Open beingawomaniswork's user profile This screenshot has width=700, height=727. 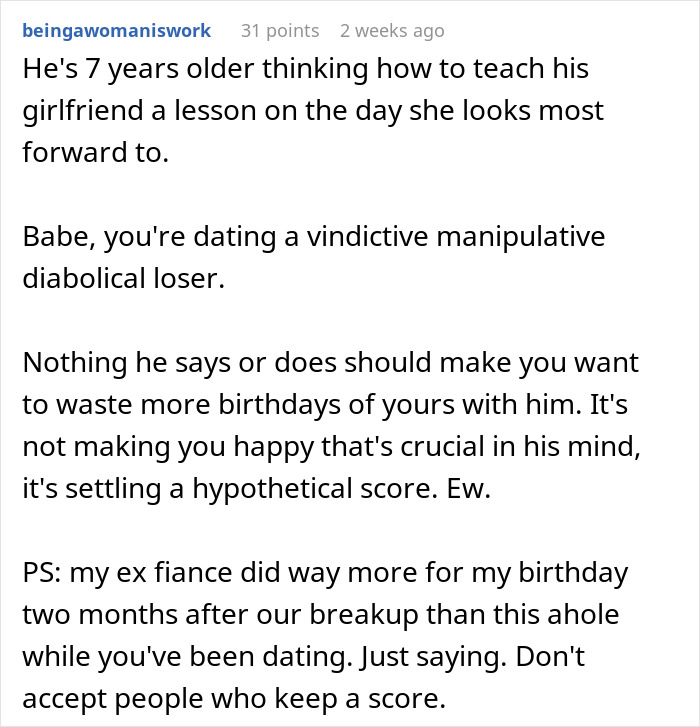[116, 31]
